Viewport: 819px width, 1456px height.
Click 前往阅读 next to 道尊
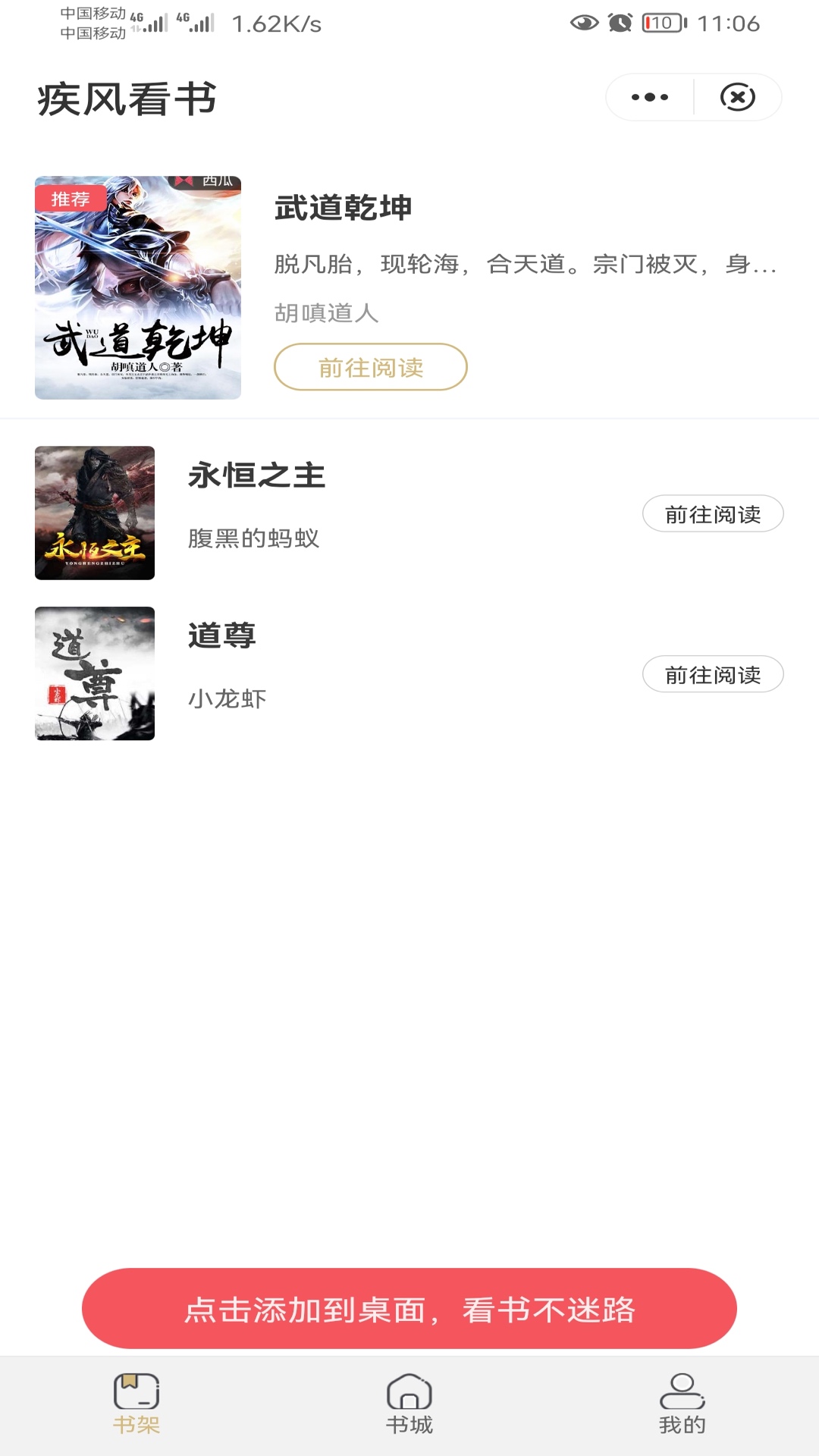[712, 674]
